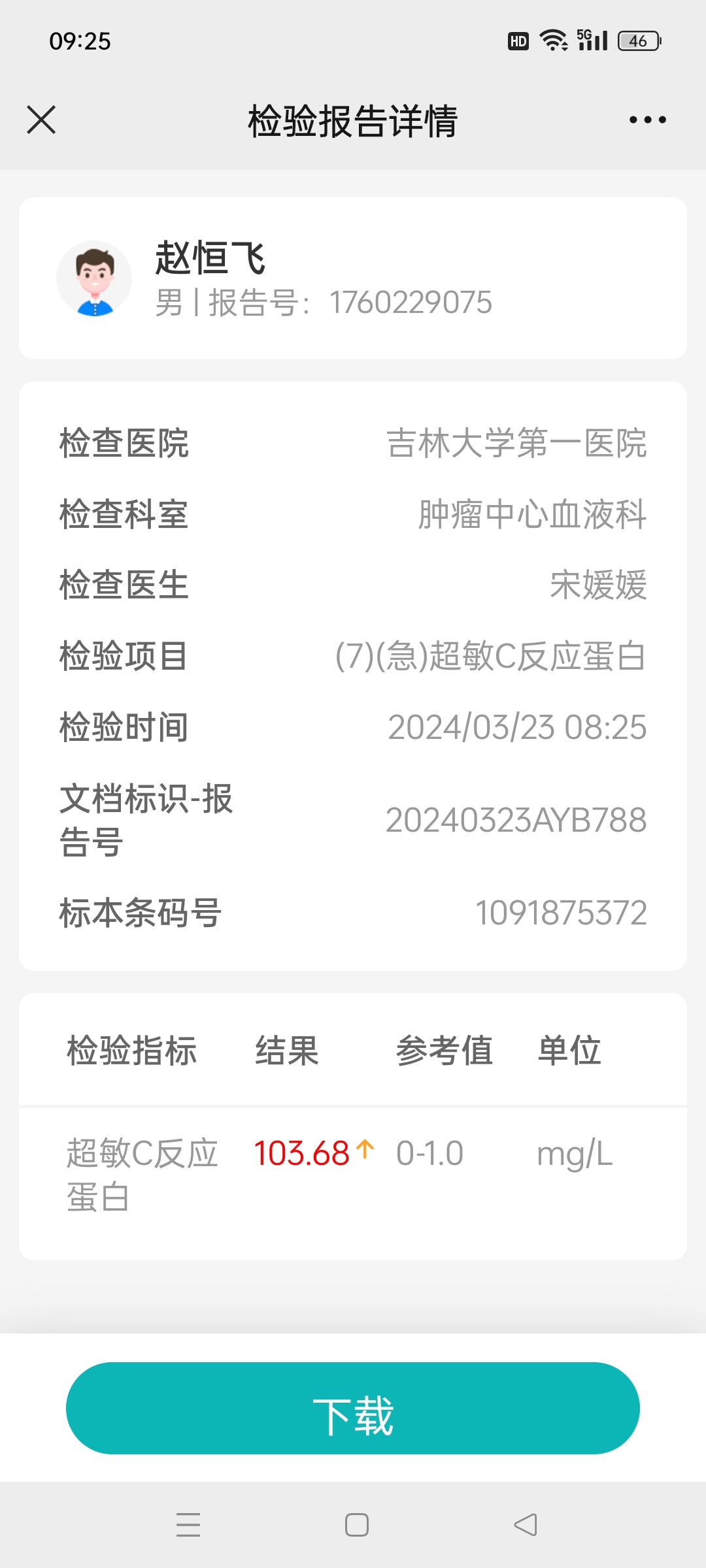Go back with system back button
Image resolution: width=706 pixels, height=1568 pixels.
pos(525,1525)
